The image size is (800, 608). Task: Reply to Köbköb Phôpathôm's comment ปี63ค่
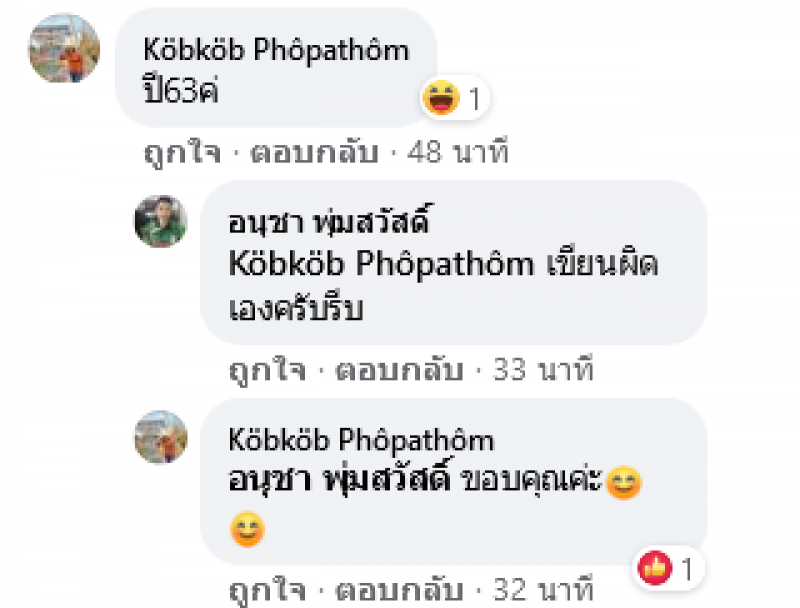313,153
